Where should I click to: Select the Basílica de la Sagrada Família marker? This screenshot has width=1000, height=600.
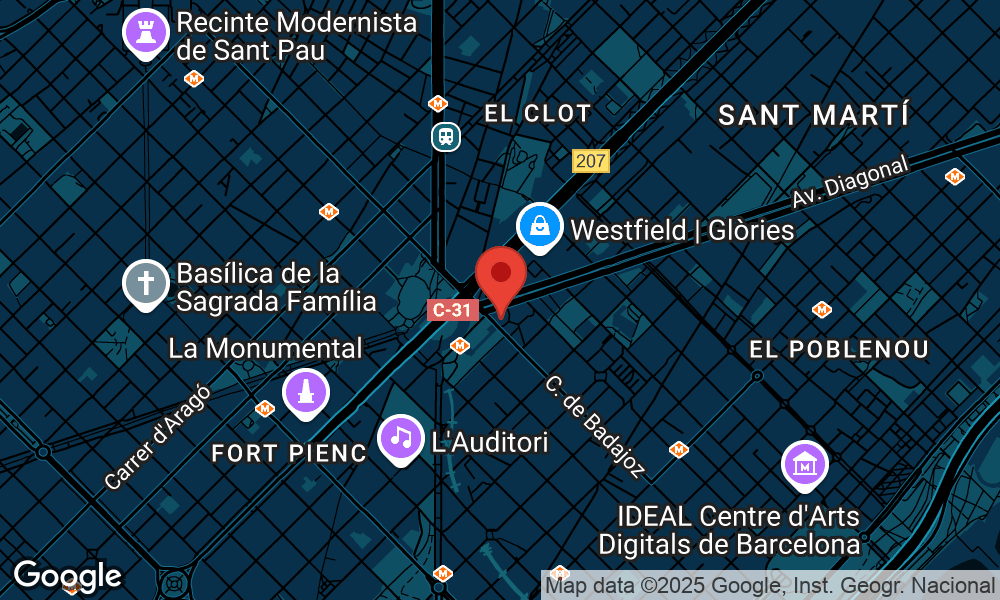[146, 283]
